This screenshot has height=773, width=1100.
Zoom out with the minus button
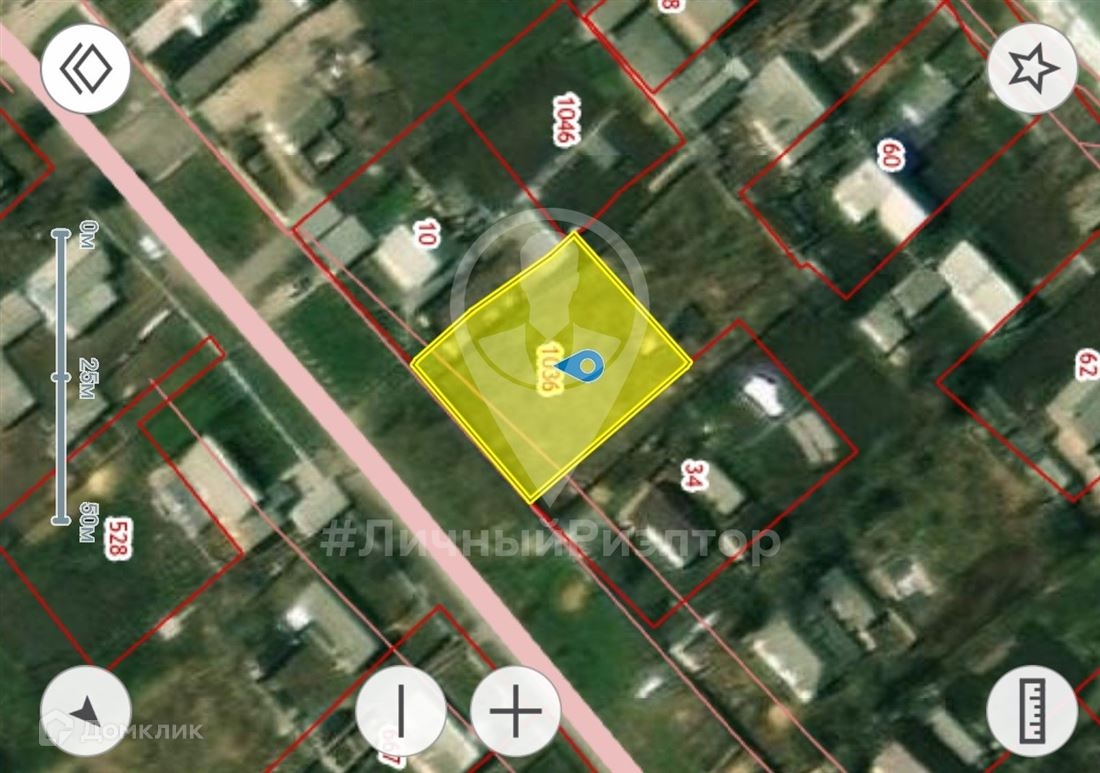click(x=401, y=711)
